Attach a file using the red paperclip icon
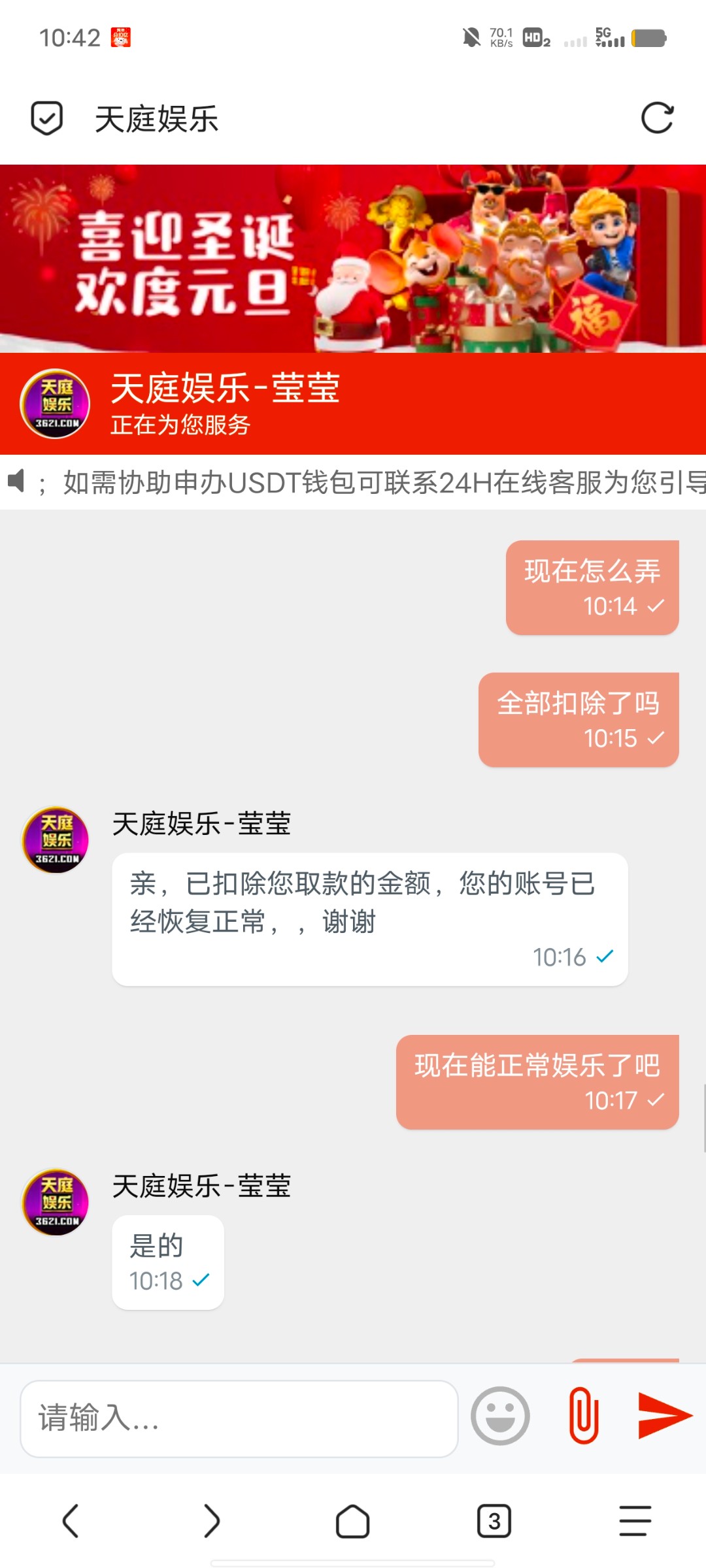The image size is (706, 1568). tap(585, 1418)
